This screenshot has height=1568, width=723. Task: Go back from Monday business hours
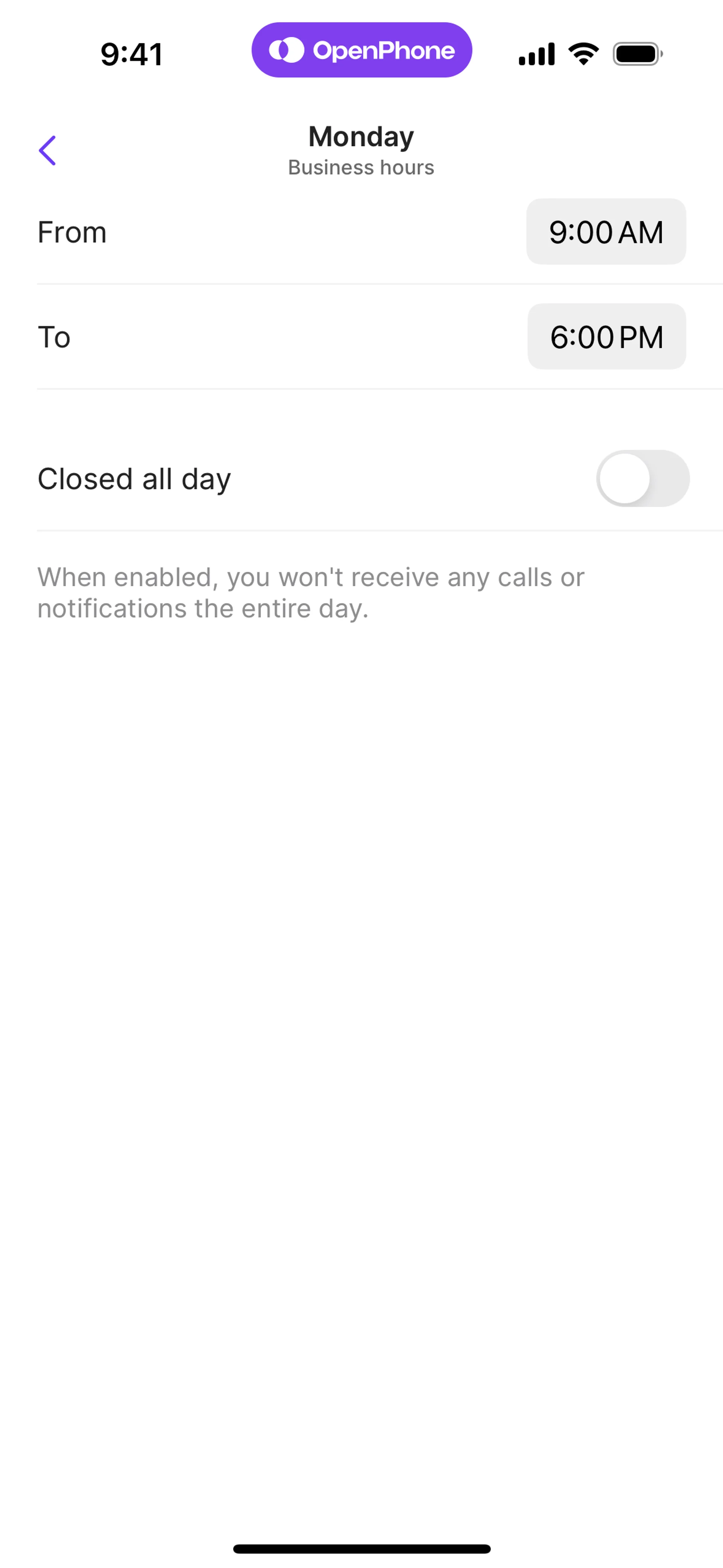click(x=47, y=150)
